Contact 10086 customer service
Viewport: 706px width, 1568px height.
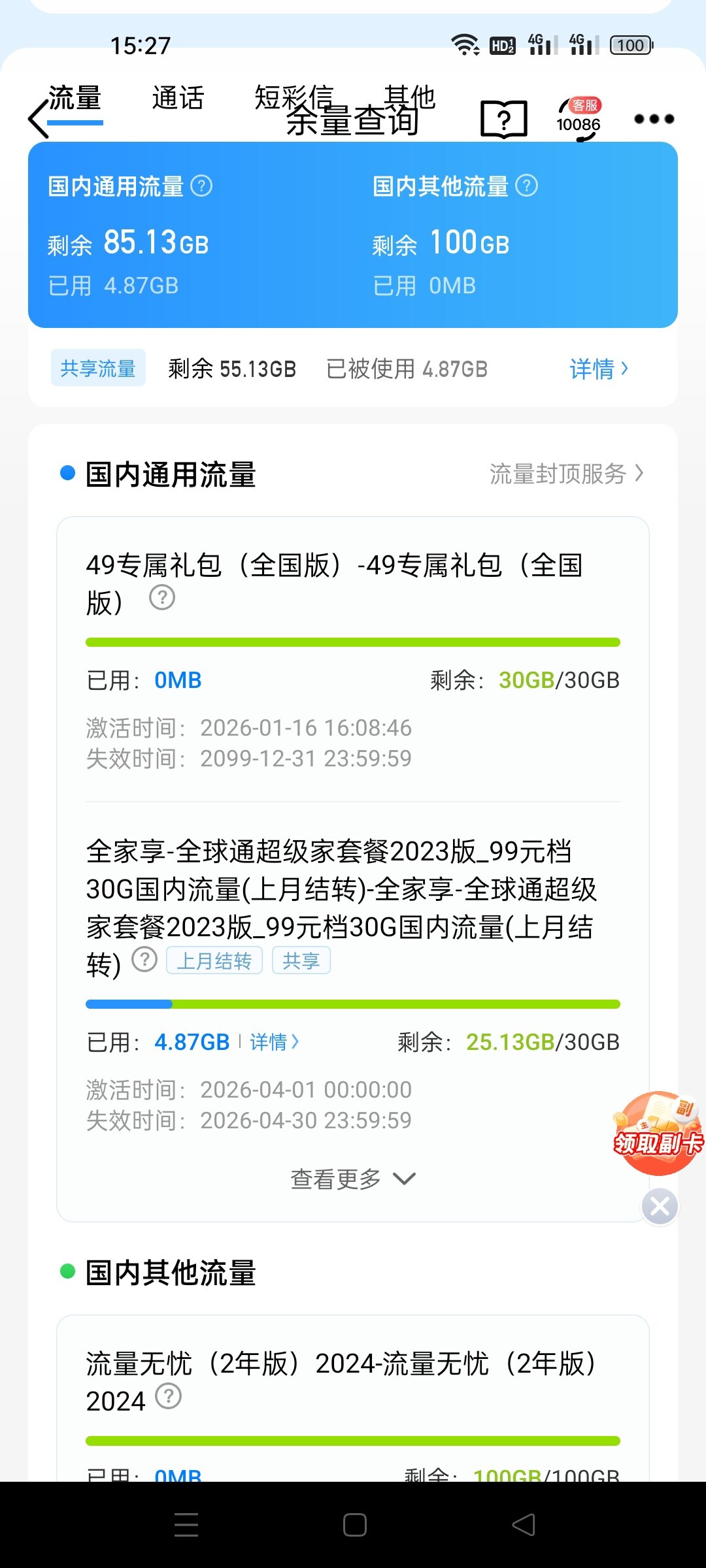click(579, 118)
